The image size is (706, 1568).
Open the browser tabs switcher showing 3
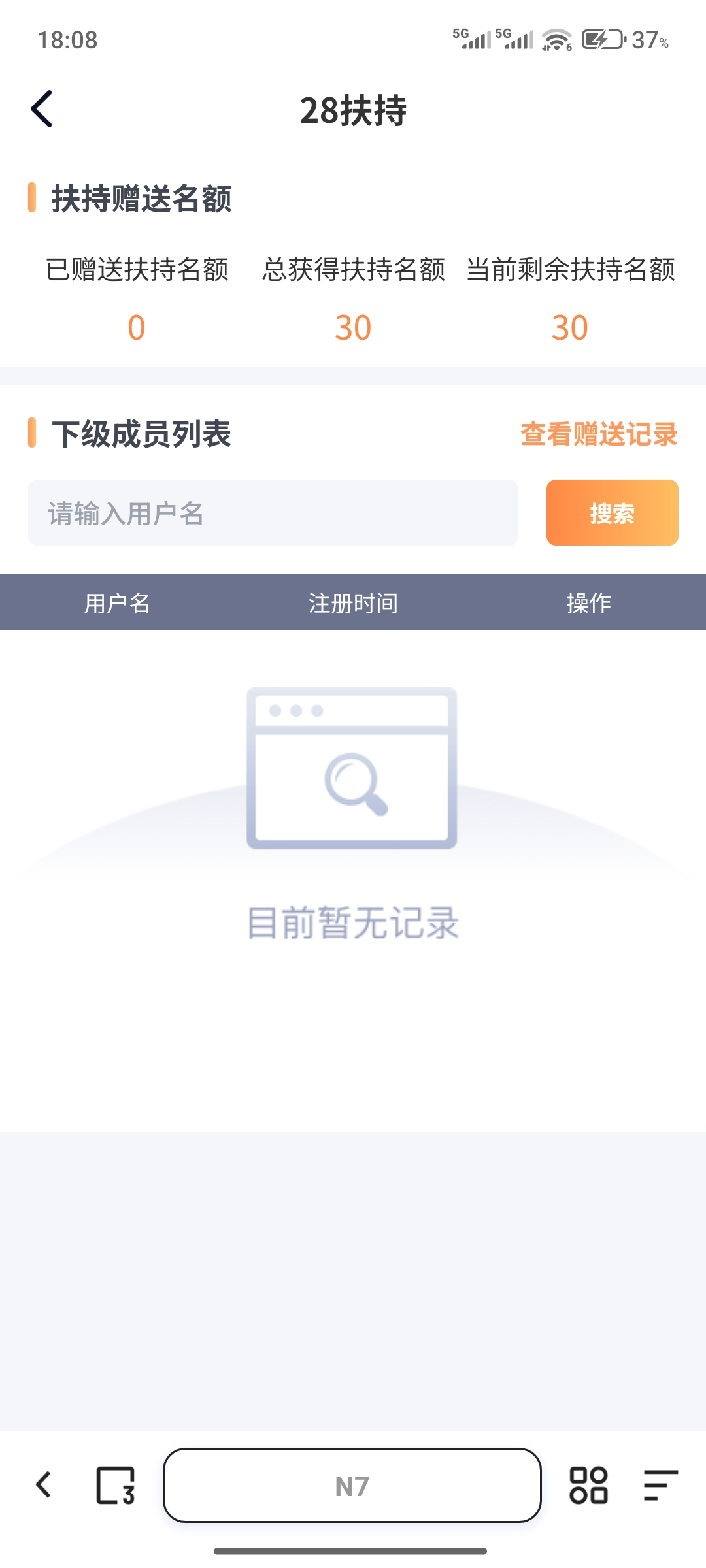(116, 1485)
